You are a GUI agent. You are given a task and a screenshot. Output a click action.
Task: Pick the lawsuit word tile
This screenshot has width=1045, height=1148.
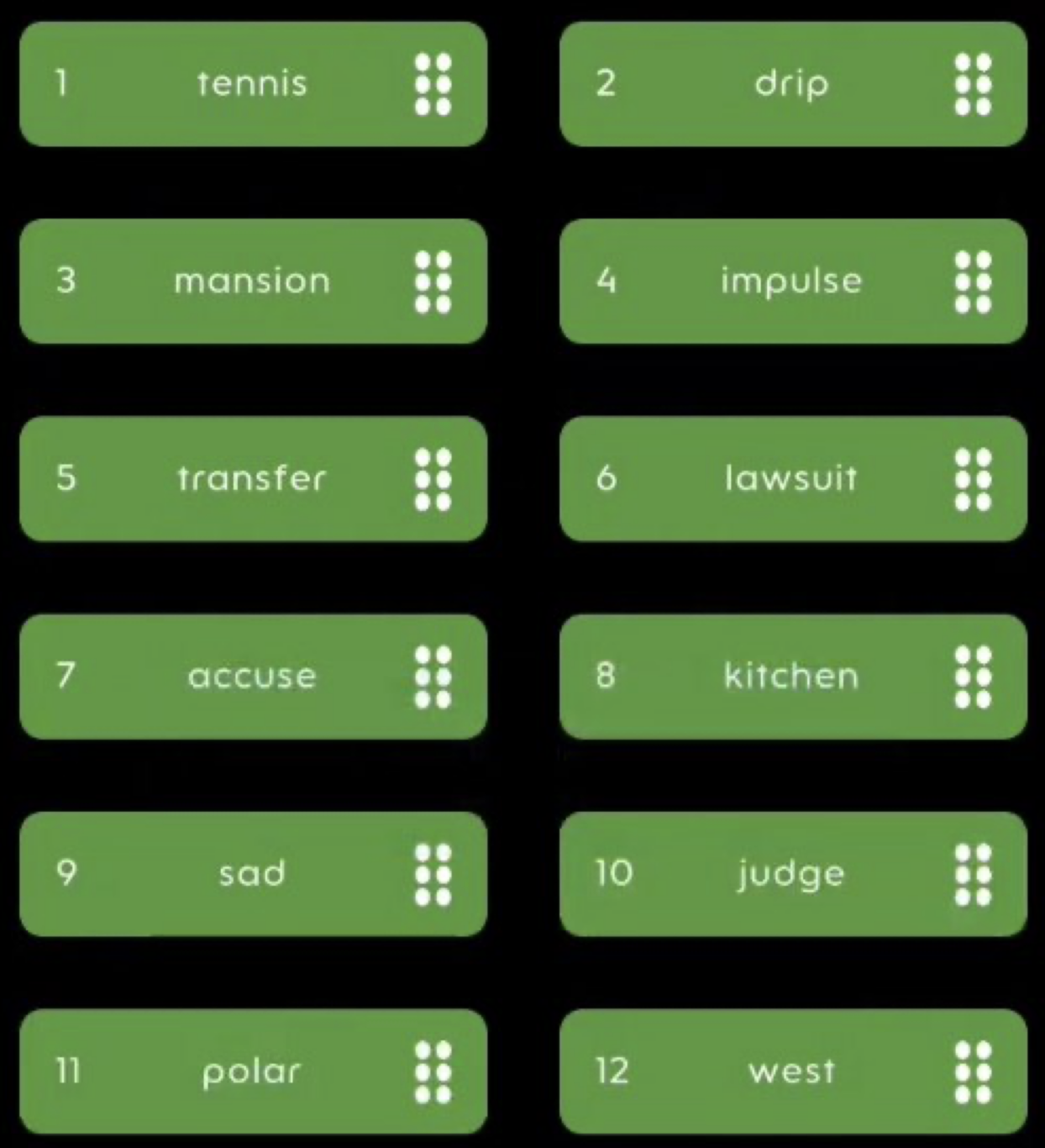pos(791,479)
